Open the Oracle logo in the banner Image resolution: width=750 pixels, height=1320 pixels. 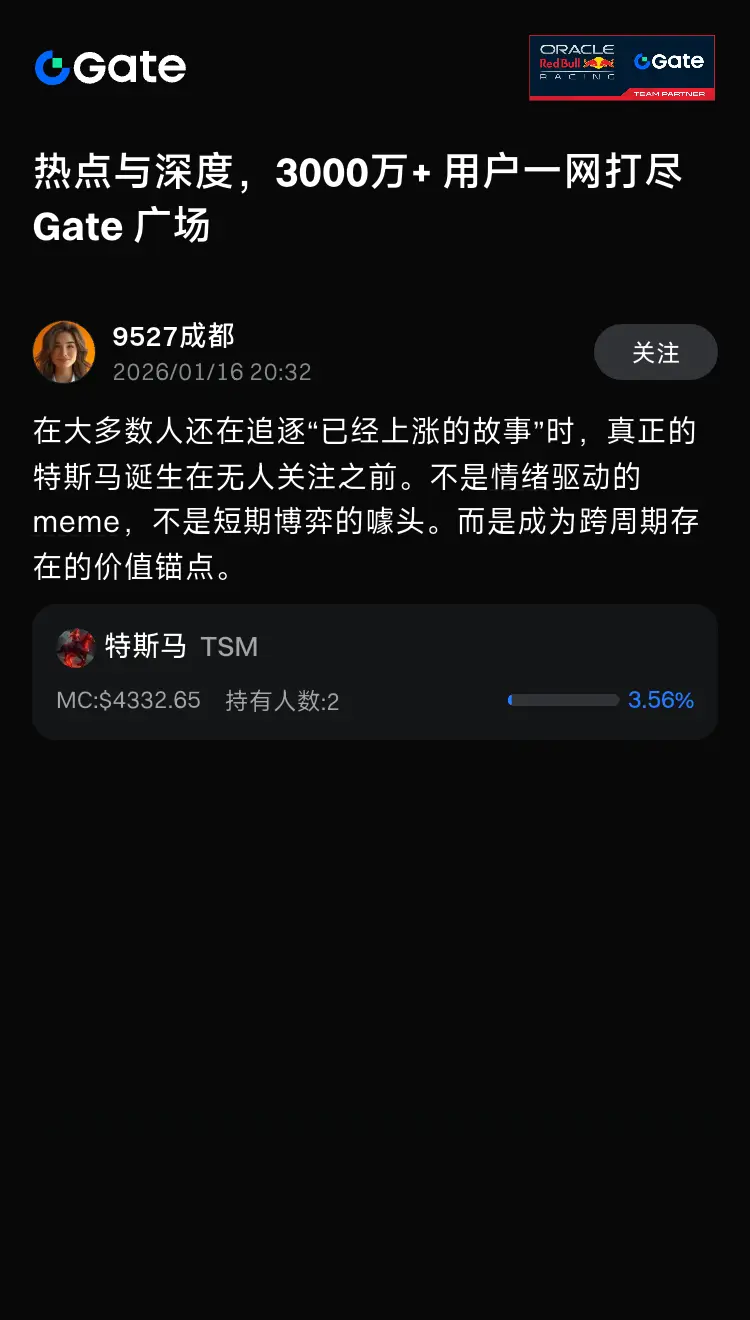(576, 48)
